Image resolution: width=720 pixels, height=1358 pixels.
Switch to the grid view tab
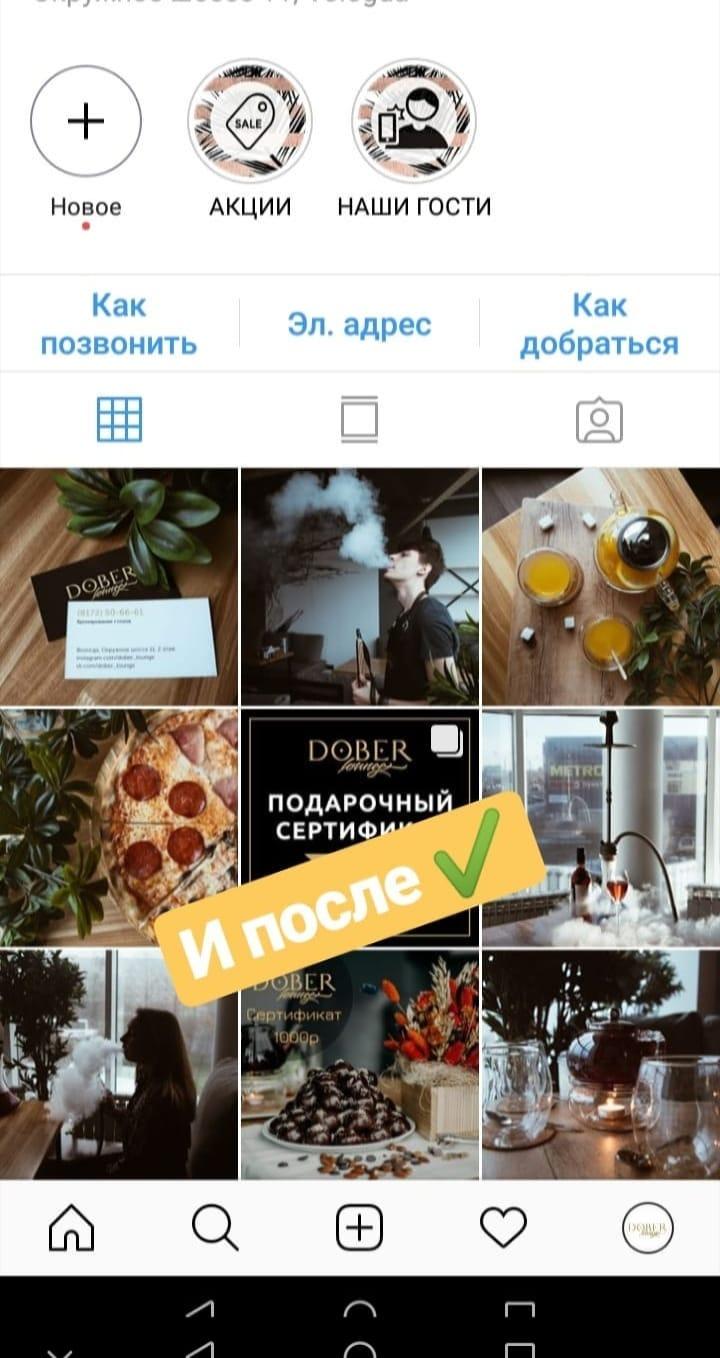pos(119,420)
